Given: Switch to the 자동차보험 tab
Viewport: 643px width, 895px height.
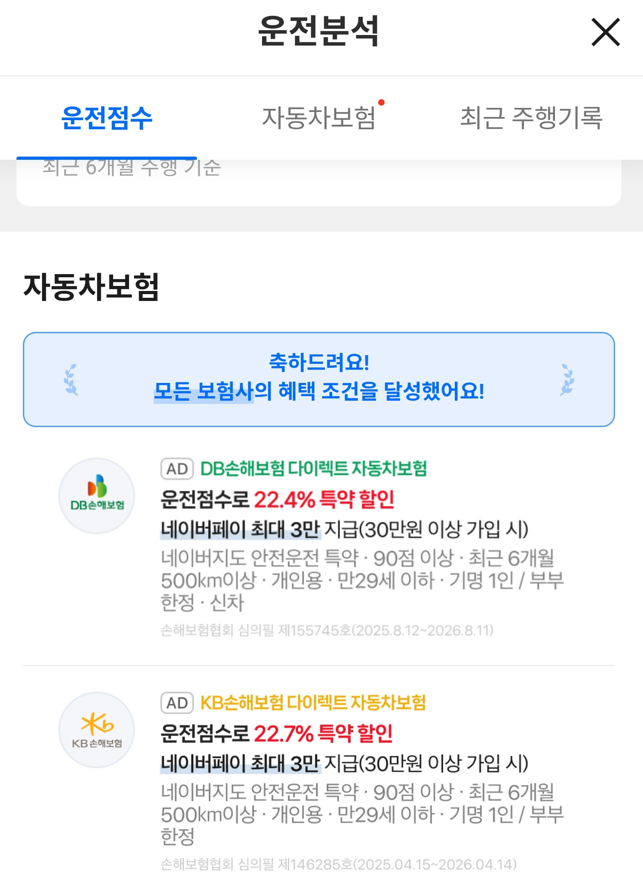Looking at the screenshot, I should [319, 118].
